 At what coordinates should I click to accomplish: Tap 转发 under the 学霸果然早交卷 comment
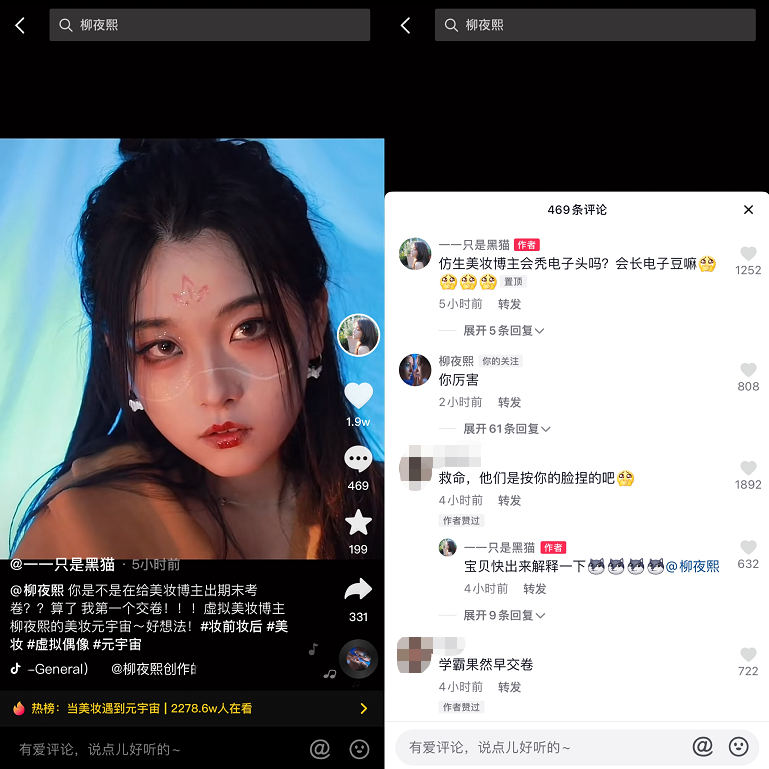pos(510,688)
